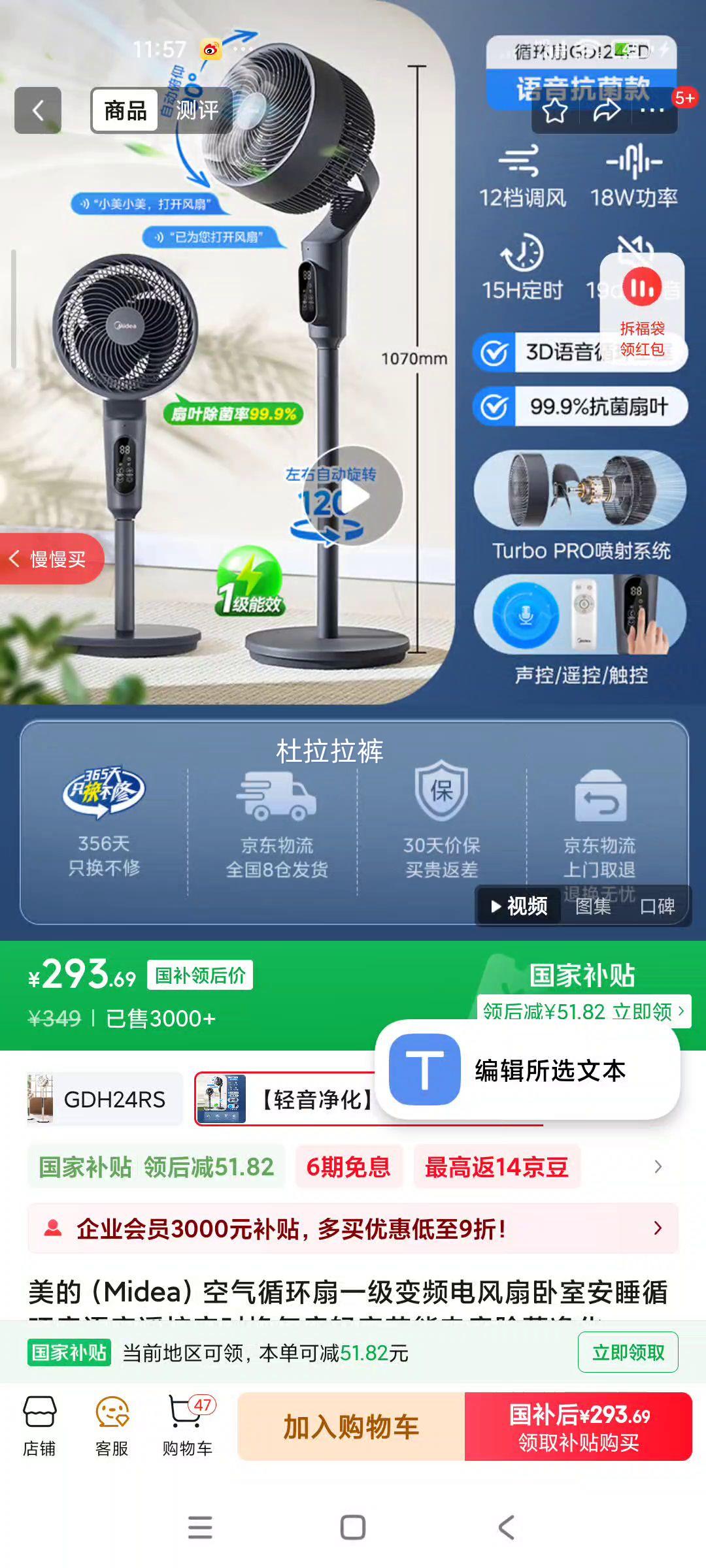Buy now with 领取补贴购买
This screenshot has width=706, height=1568.
pyautogui.click(x=579, y=1427)
